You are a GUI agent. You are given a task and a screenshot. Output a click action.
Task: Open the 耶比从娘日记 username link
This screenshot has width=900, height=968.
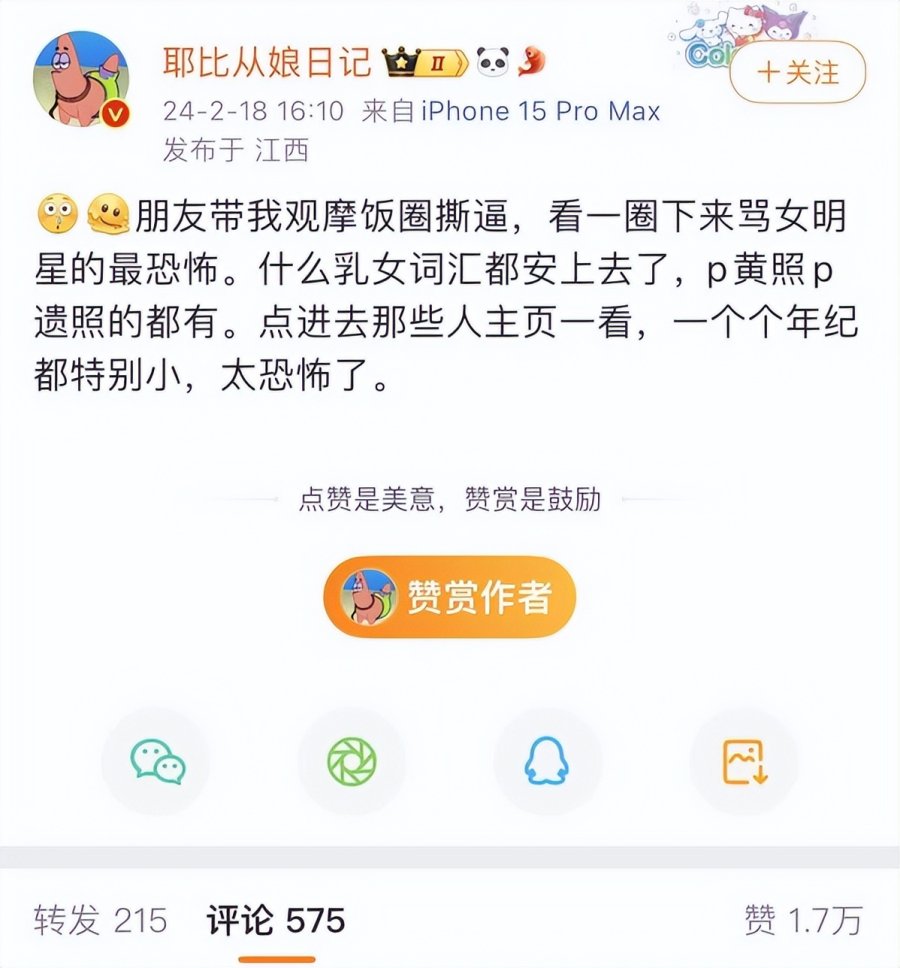tap(267, 63)
